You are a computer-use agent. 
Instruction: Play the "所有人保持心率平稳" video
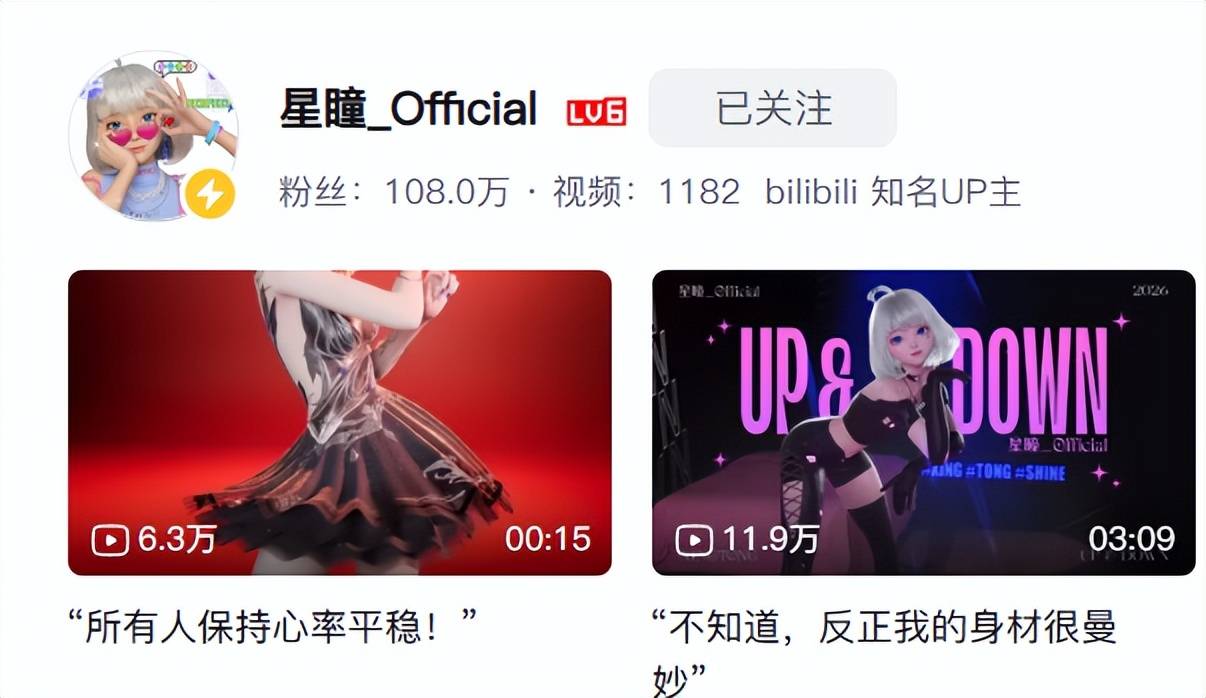tap(339, 422)
